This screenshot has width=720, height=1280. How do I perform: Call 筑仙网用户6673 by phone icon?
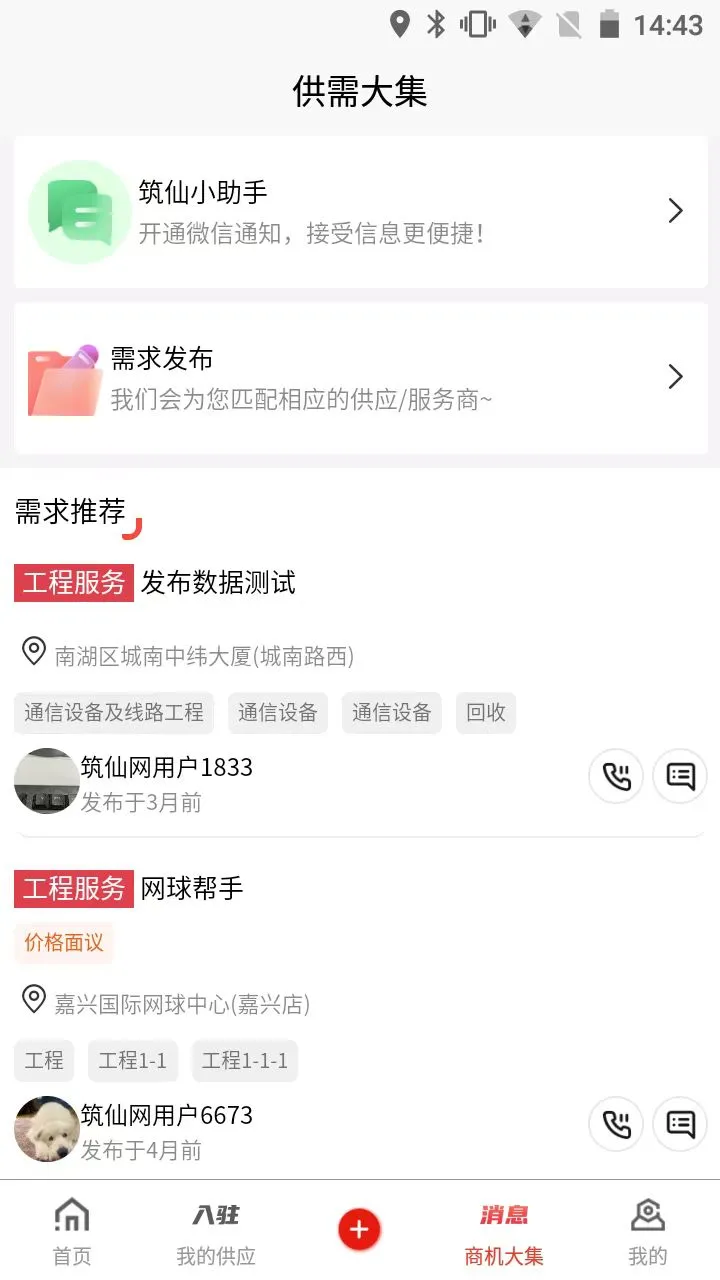(616, 1125)
